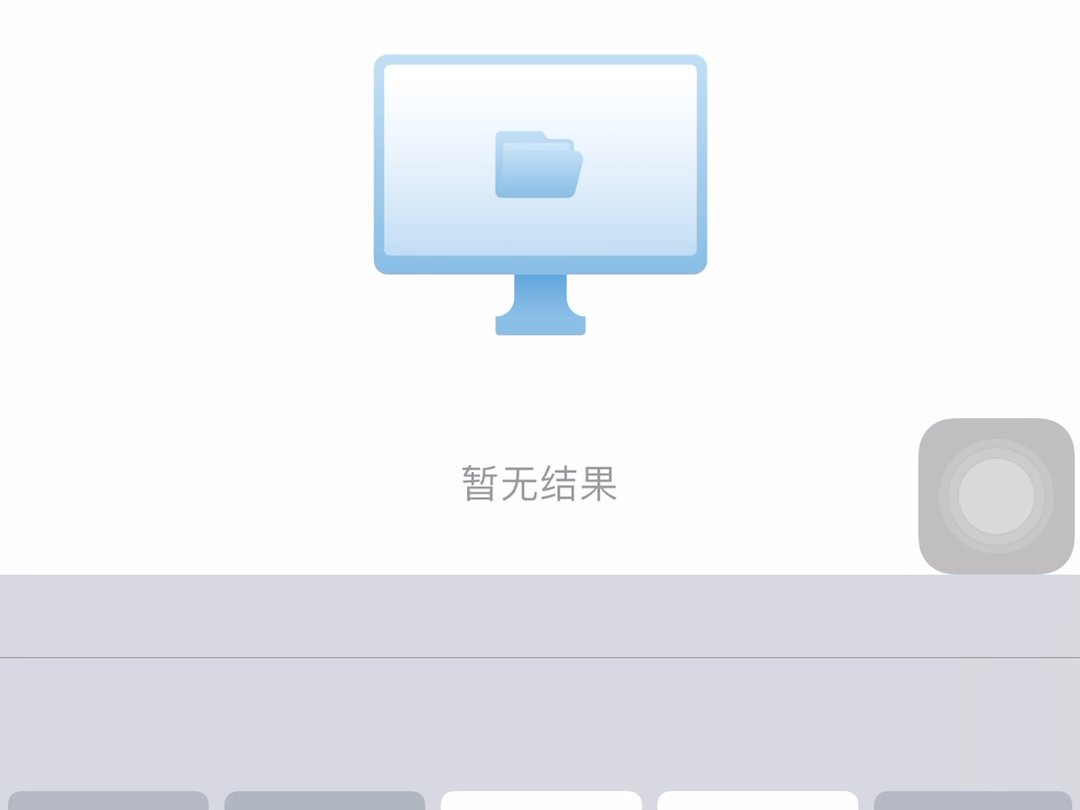1080x810 pixels.
Task: Open the AssistiveTouch floating button
Action: click(x=996, y=496)
